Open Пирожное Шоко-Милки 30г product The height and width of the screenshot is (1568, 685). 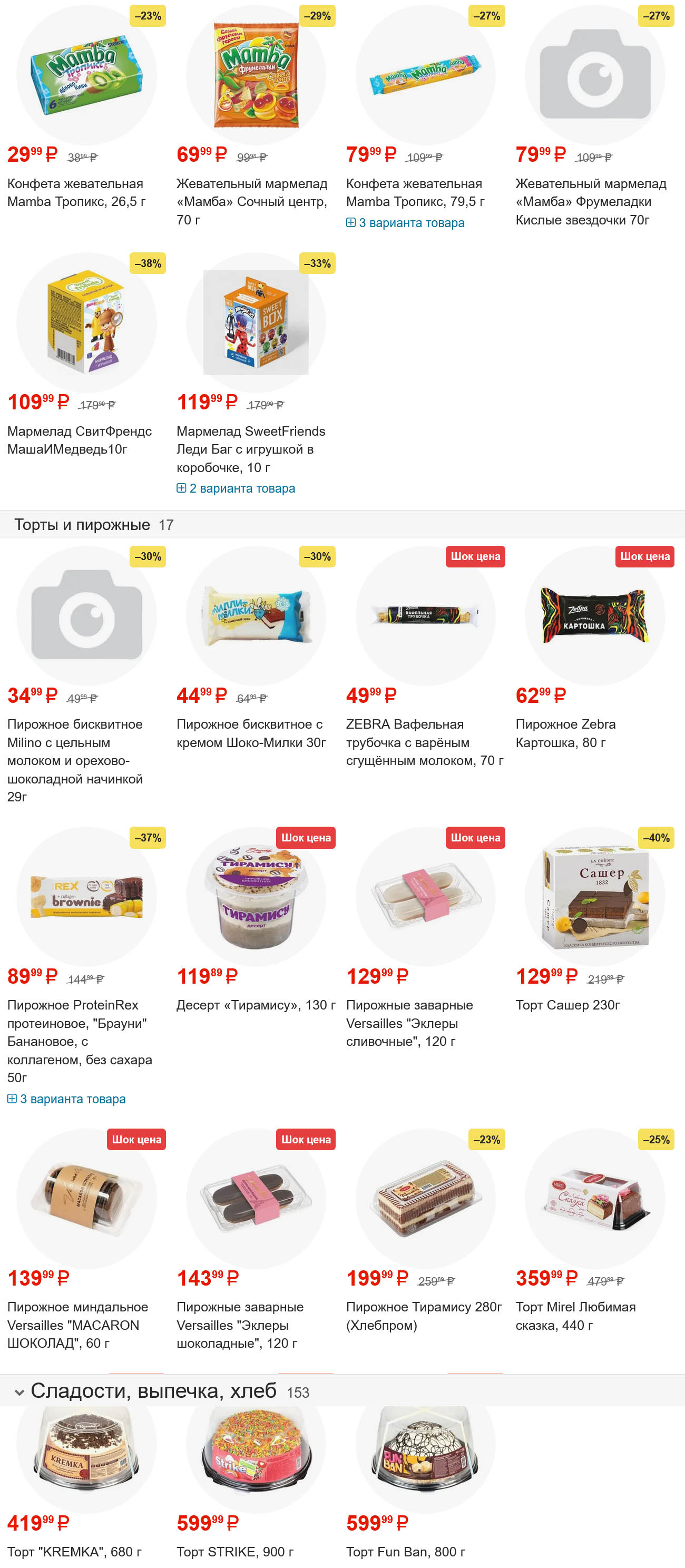click(251, 733)
